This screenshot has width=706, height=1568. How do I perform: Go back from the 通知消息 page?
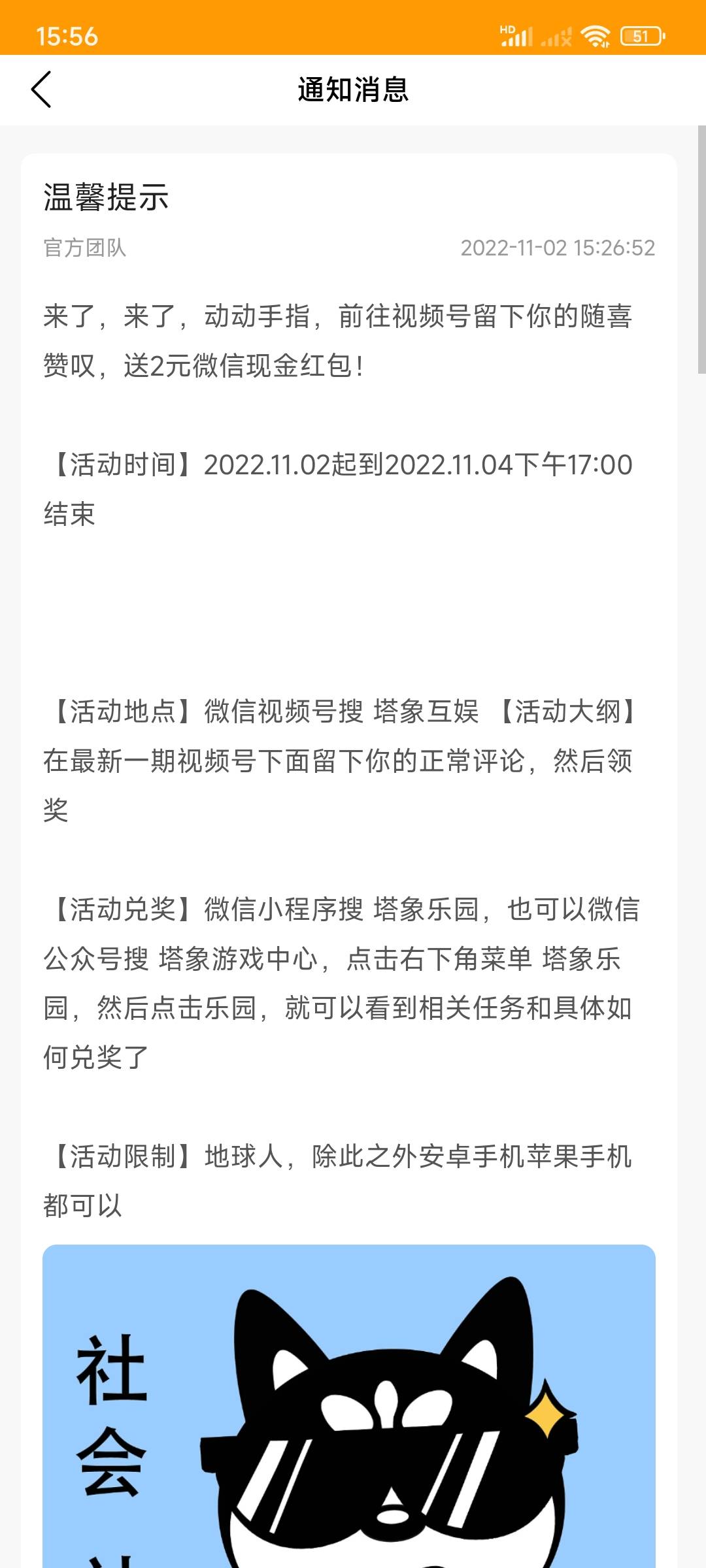point(41,90)
